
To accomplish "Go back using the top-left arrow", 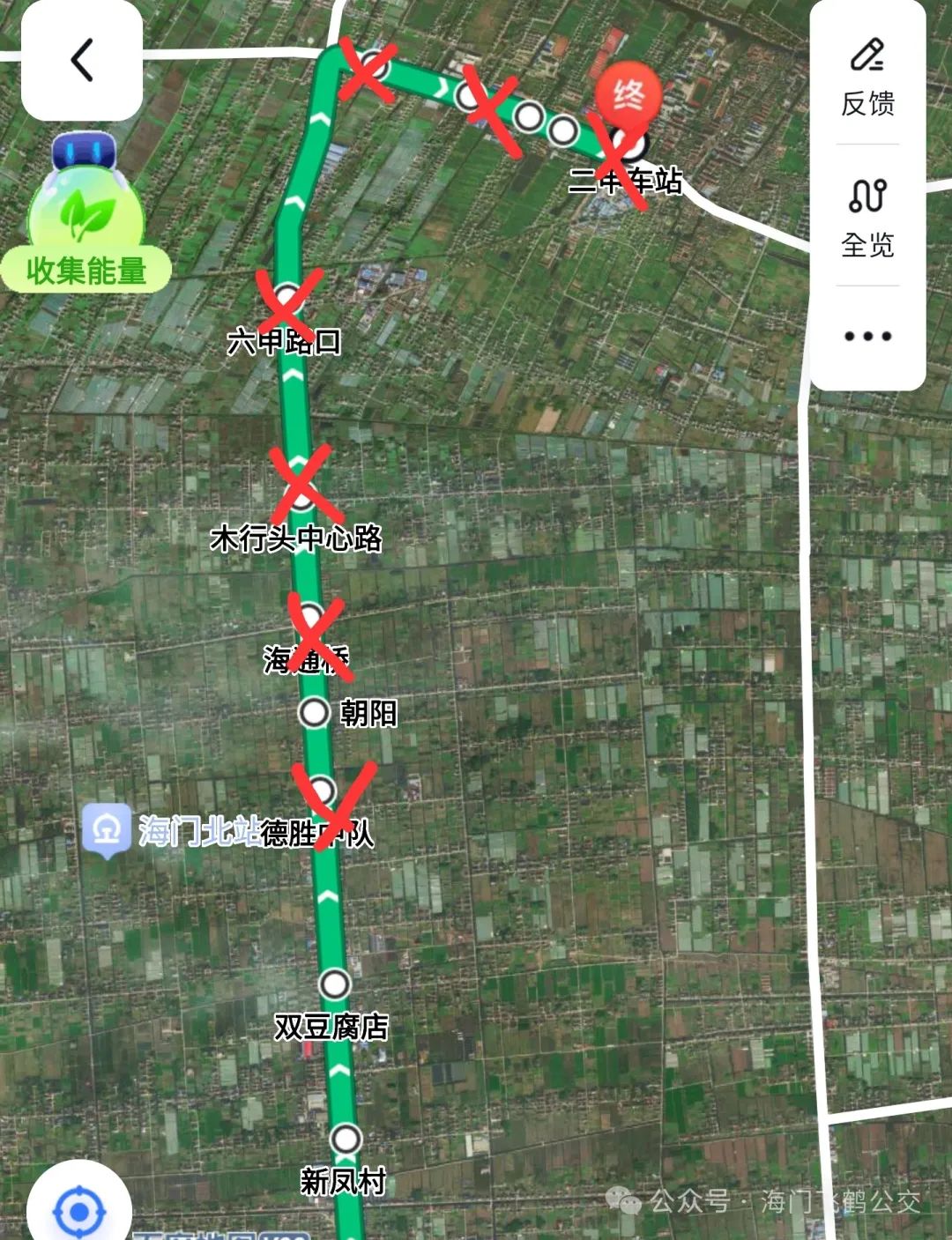I will click(82, 61).
